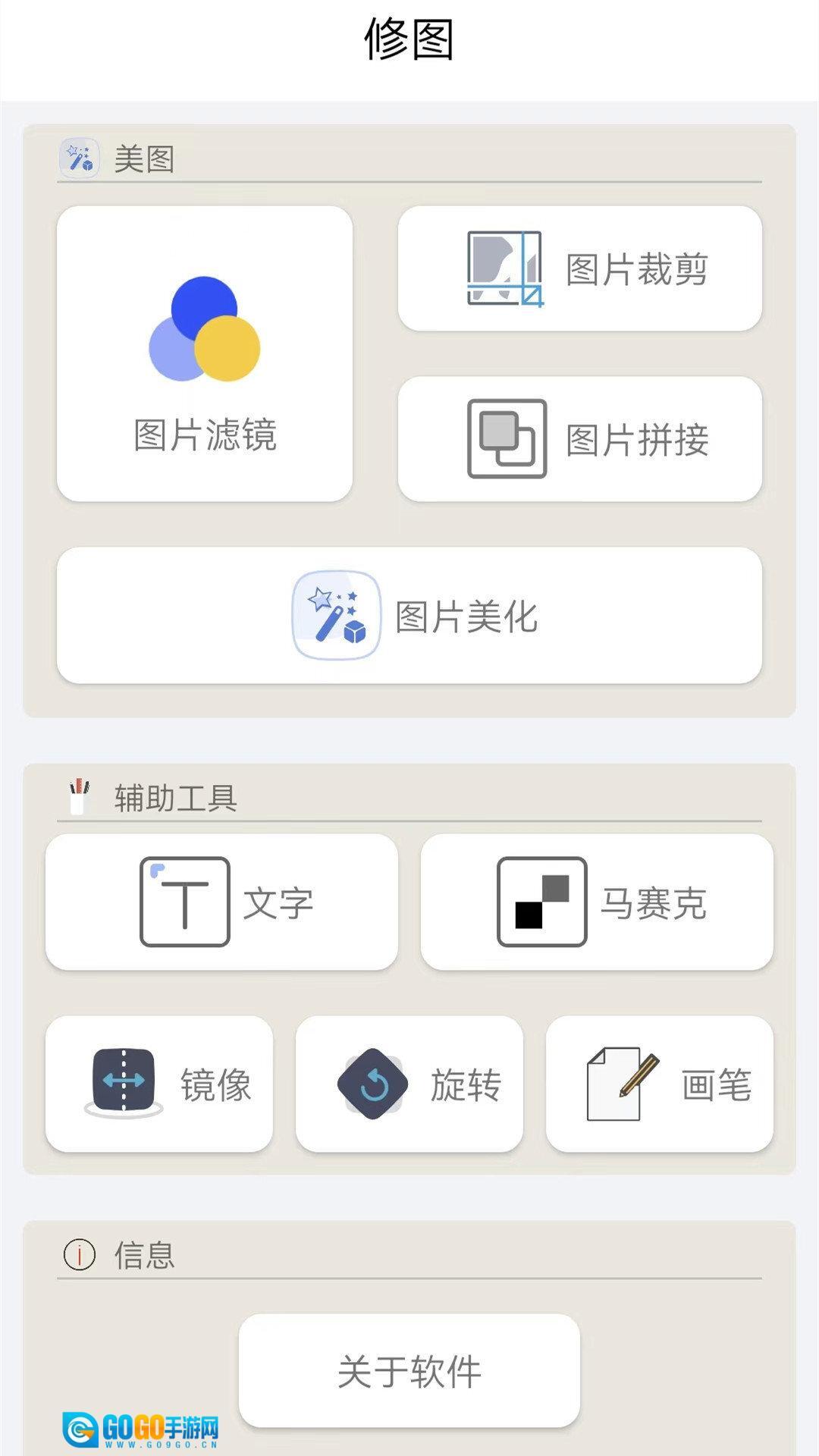The image size is (819, 1456).
Task: View 关于软件 about page
Action: click(409, 1370)
